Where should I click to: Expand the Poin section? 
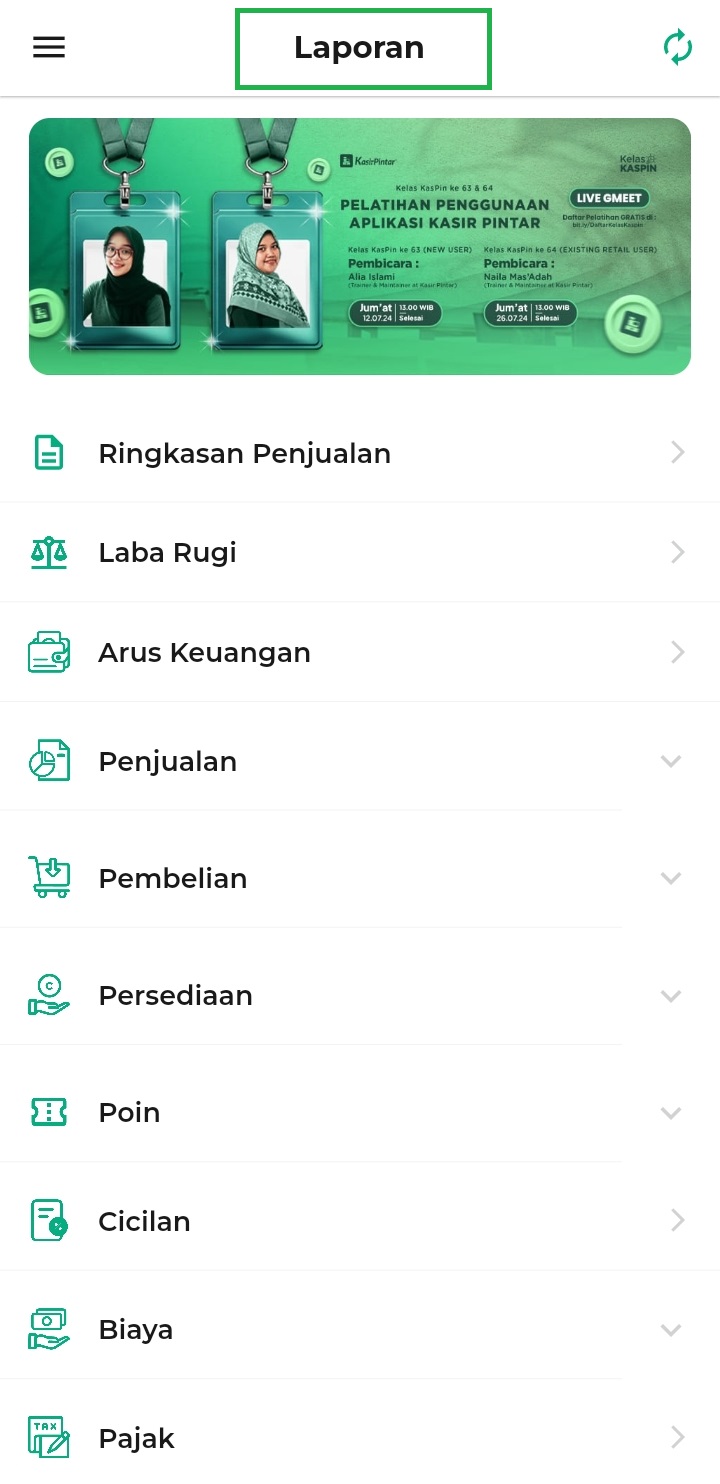pos(360,1112)
